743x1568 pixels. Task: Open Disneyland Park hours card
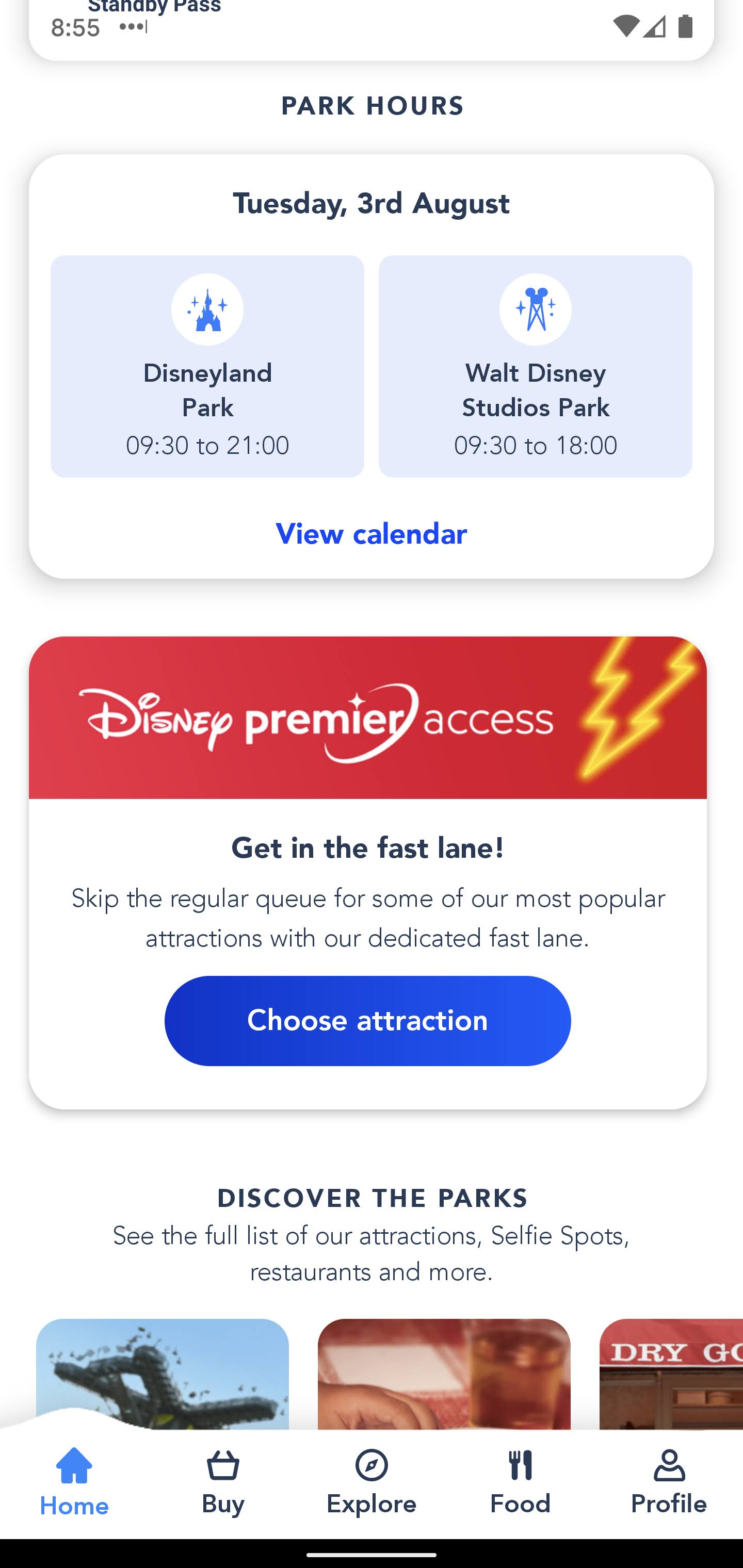pos(207,366)
